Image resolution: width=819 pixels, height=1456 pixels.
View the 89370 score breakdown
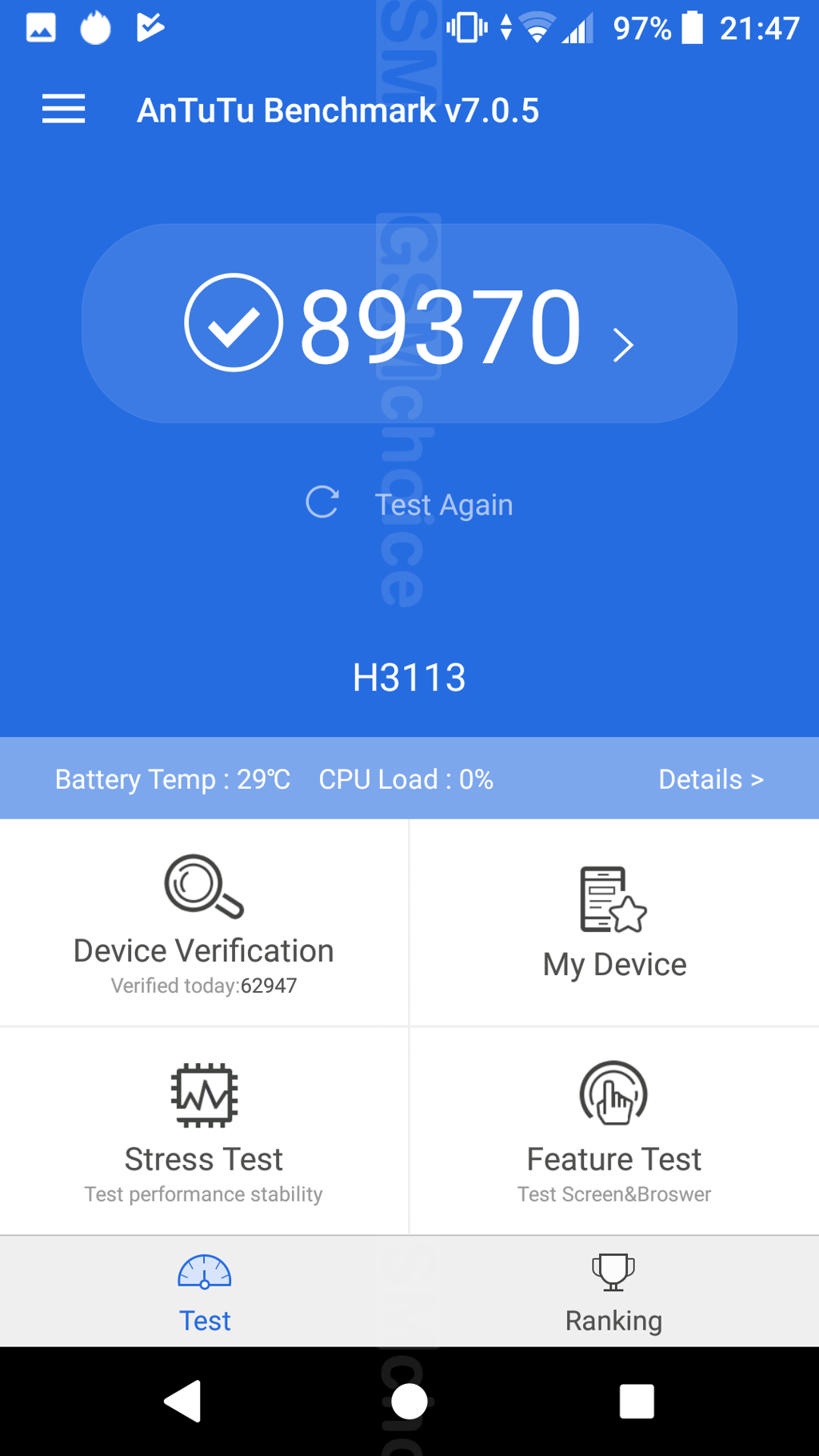(409, 324)
